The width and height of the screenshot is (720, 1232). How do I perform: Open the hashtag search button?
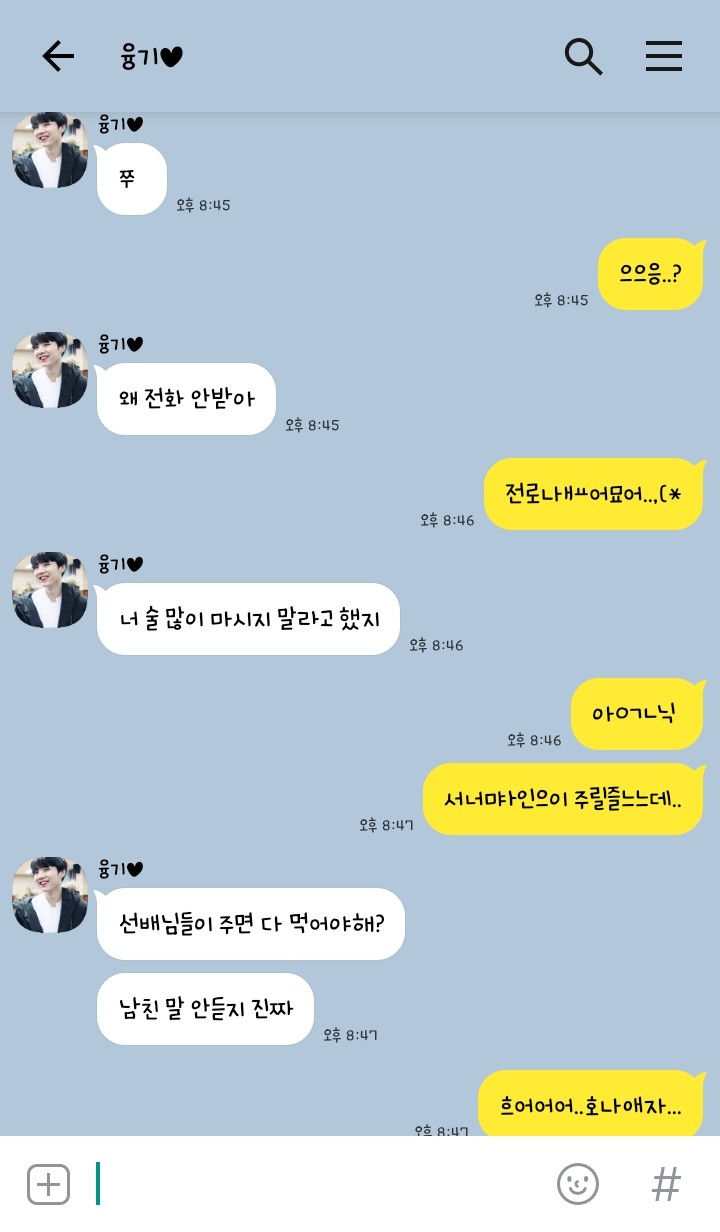point(666,1185)
